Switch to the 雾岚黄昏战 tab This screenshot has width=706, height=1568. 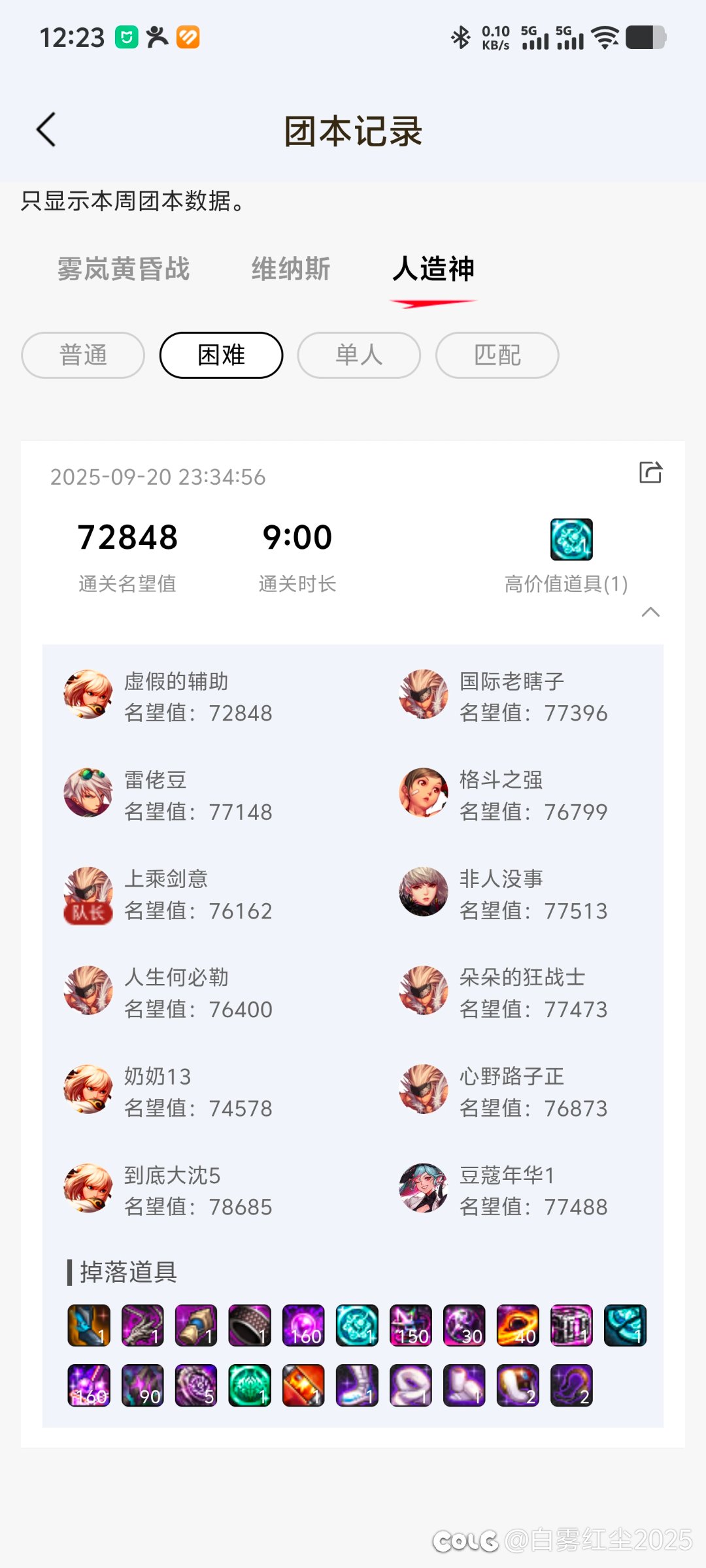click(124, 269)
